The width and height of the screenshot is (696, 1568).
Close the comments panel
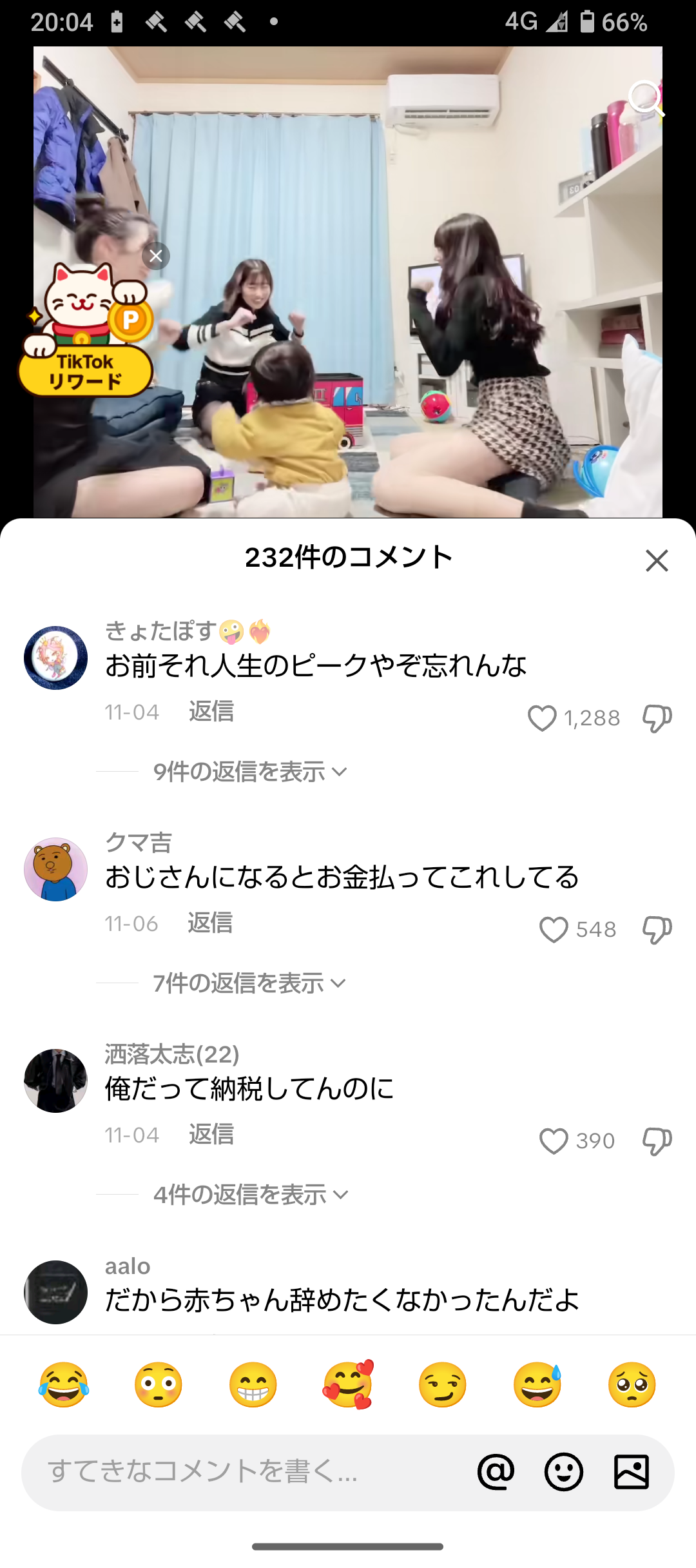coord(657,560)
